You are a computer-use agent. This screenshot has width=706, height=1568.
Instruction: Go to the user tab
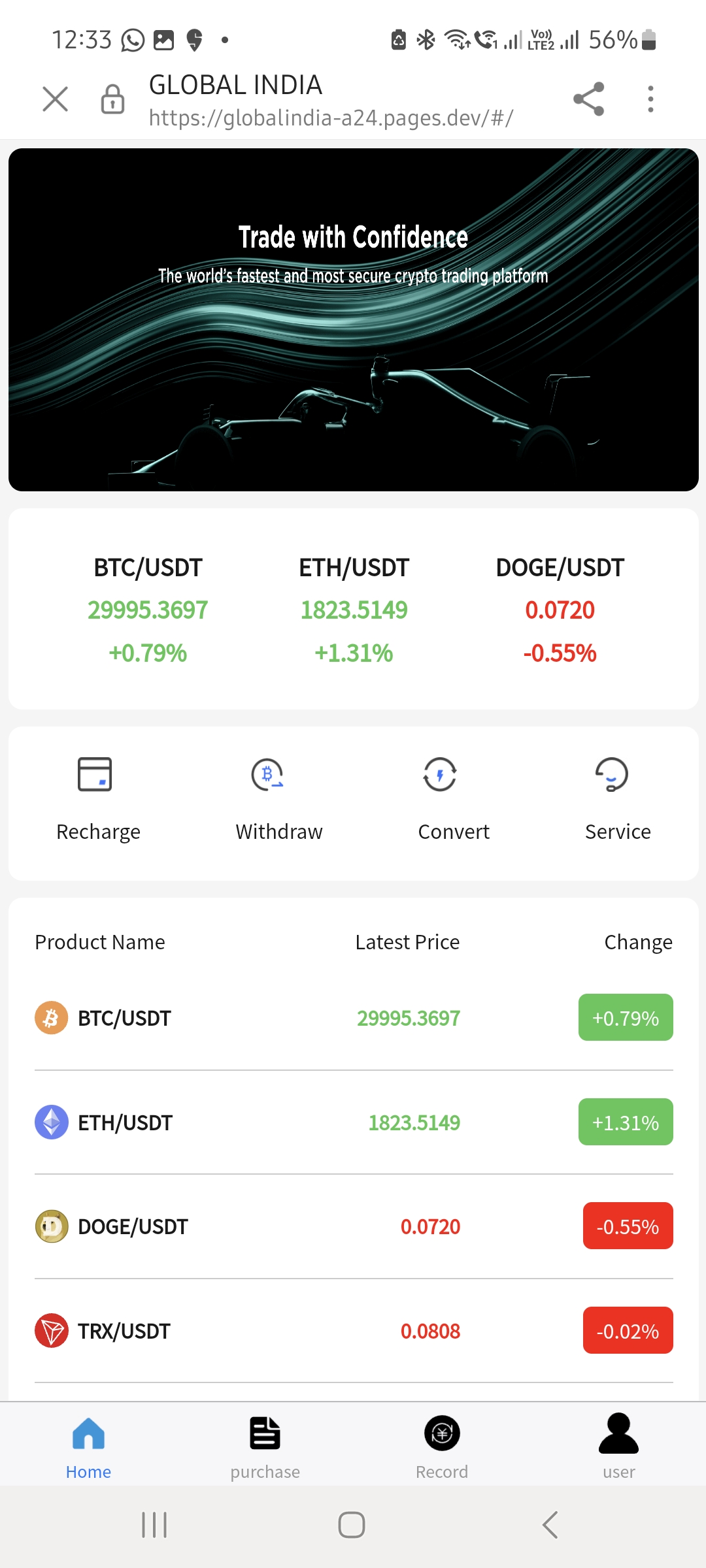tap(618, 1446)
